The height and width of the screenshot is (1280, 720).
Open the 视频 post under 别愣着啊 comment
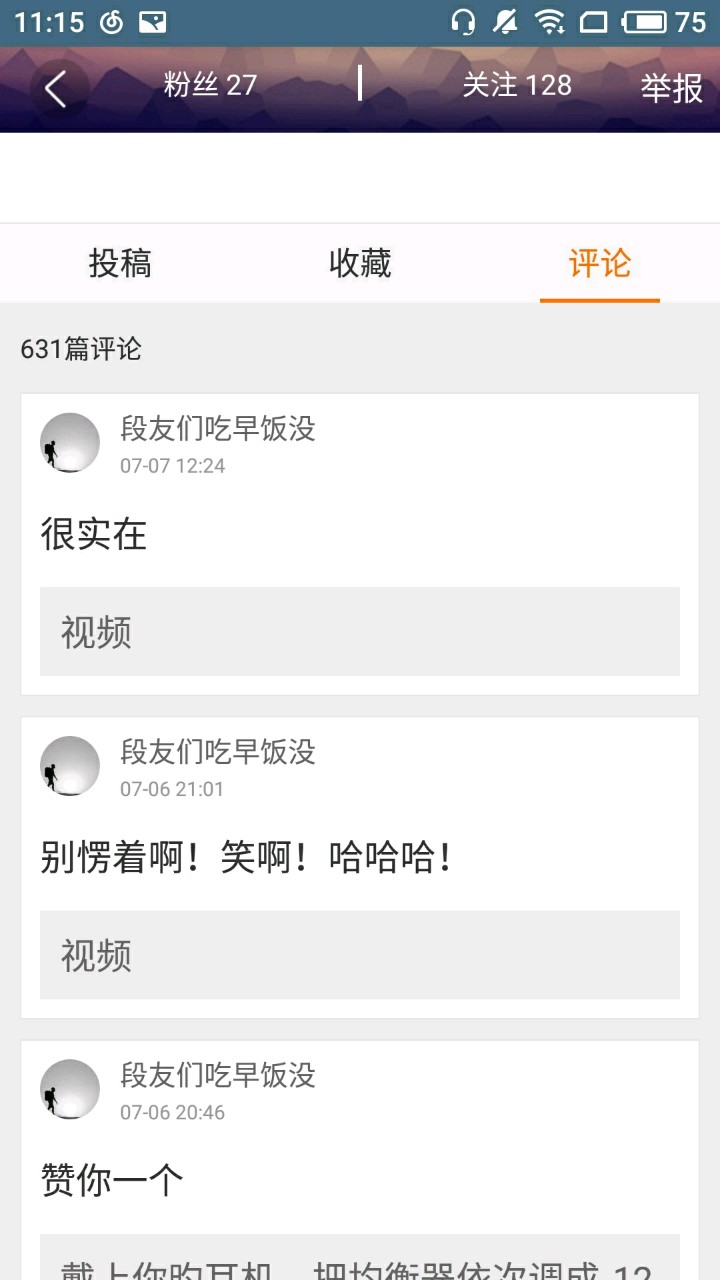click(360, 954)
